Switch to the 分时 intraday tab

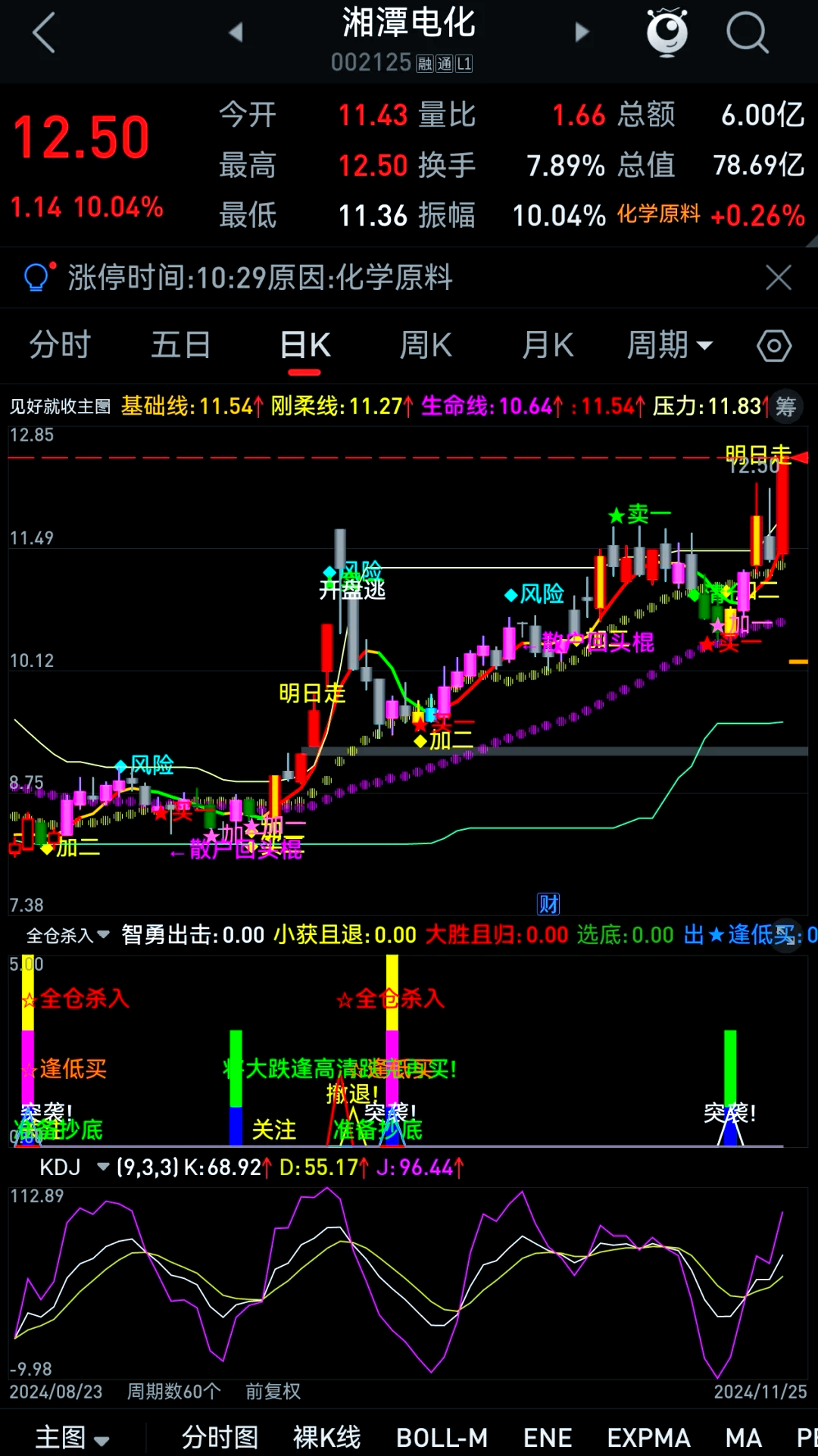point(61,345)
